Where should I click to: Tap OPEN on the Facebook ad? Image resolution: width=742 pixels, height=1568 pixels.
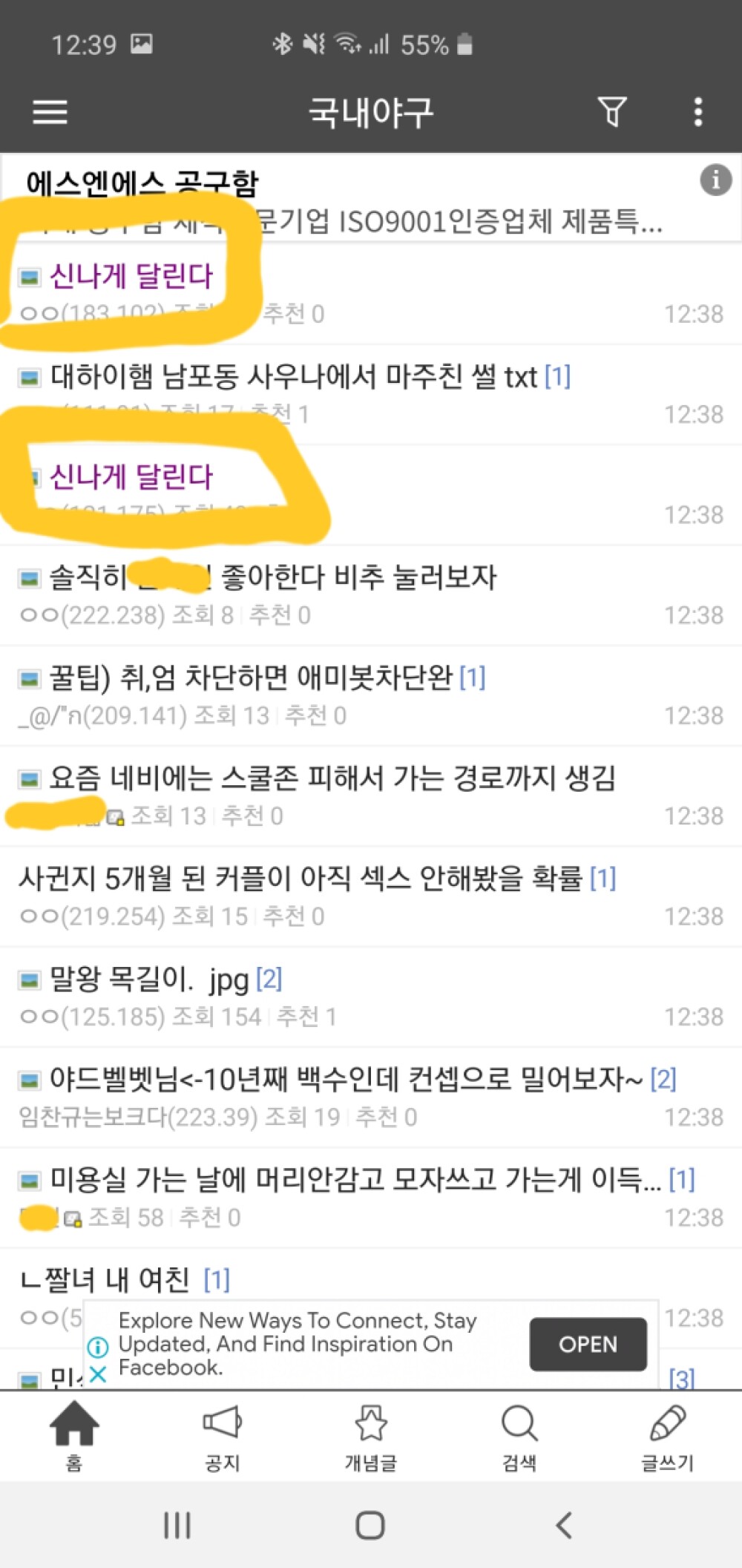pos(588,1344)
